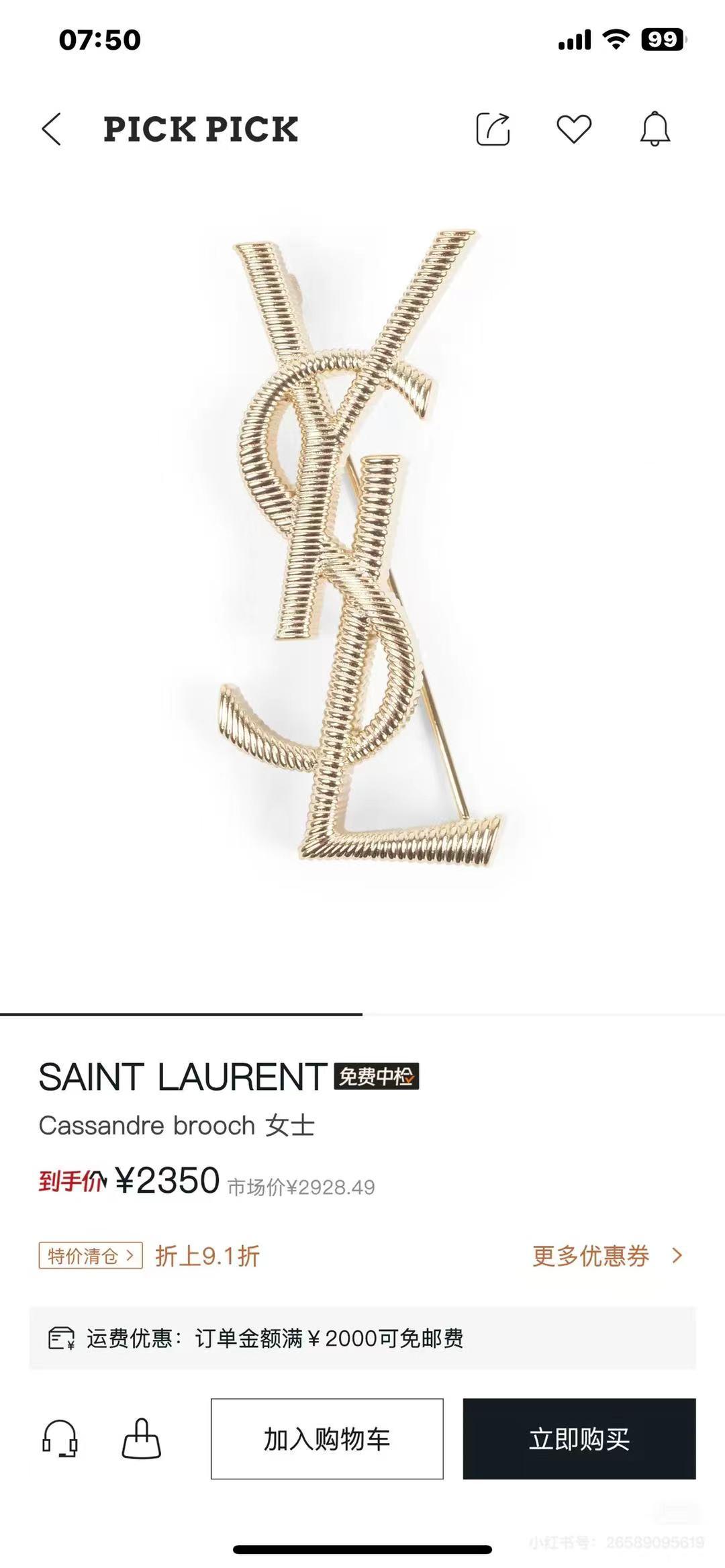Open the shopping bag

coord(141,1438)
